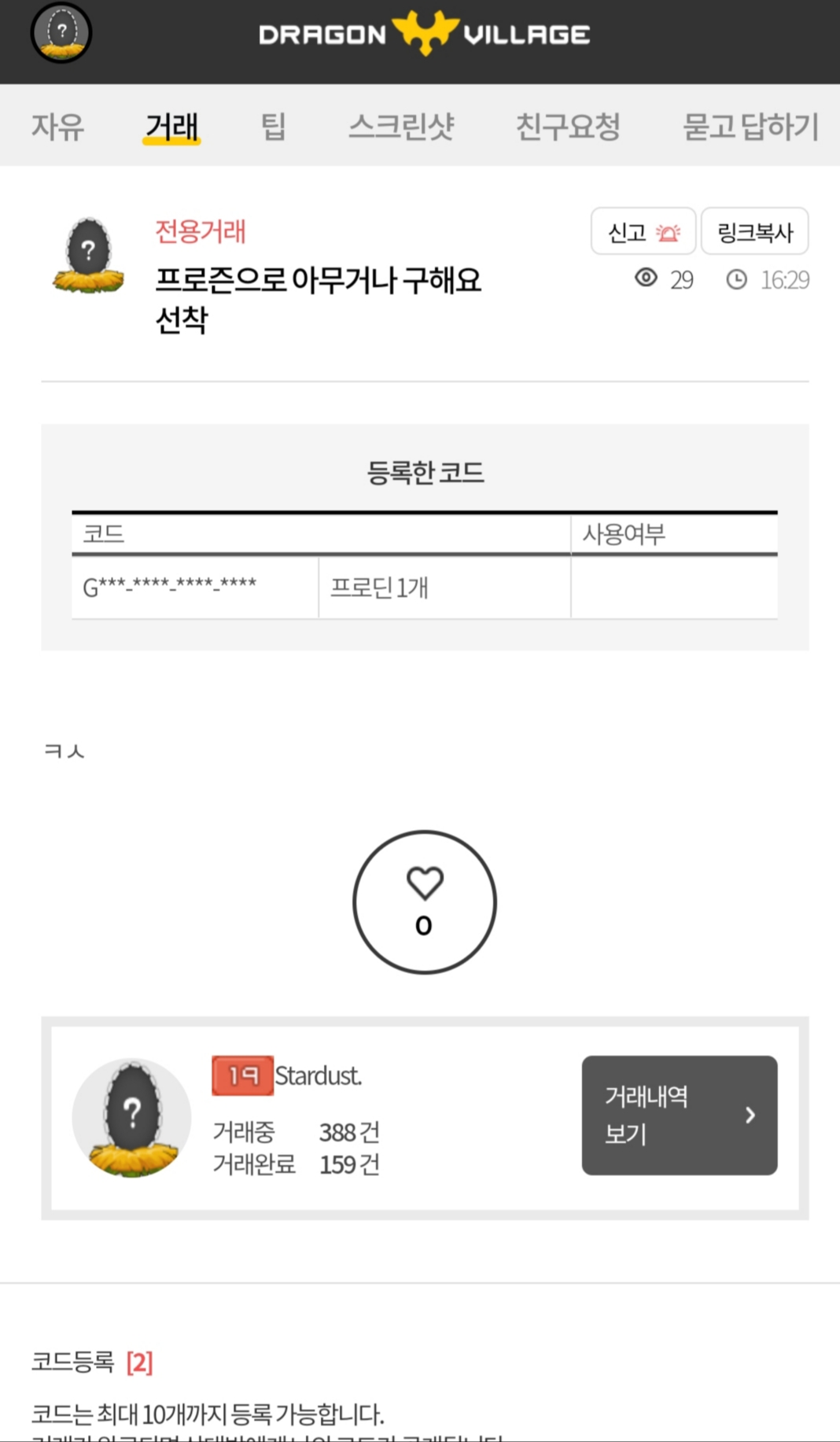Open the 묻고 답하기 tab
840x1442 pixels.
(x=751, y=127)
